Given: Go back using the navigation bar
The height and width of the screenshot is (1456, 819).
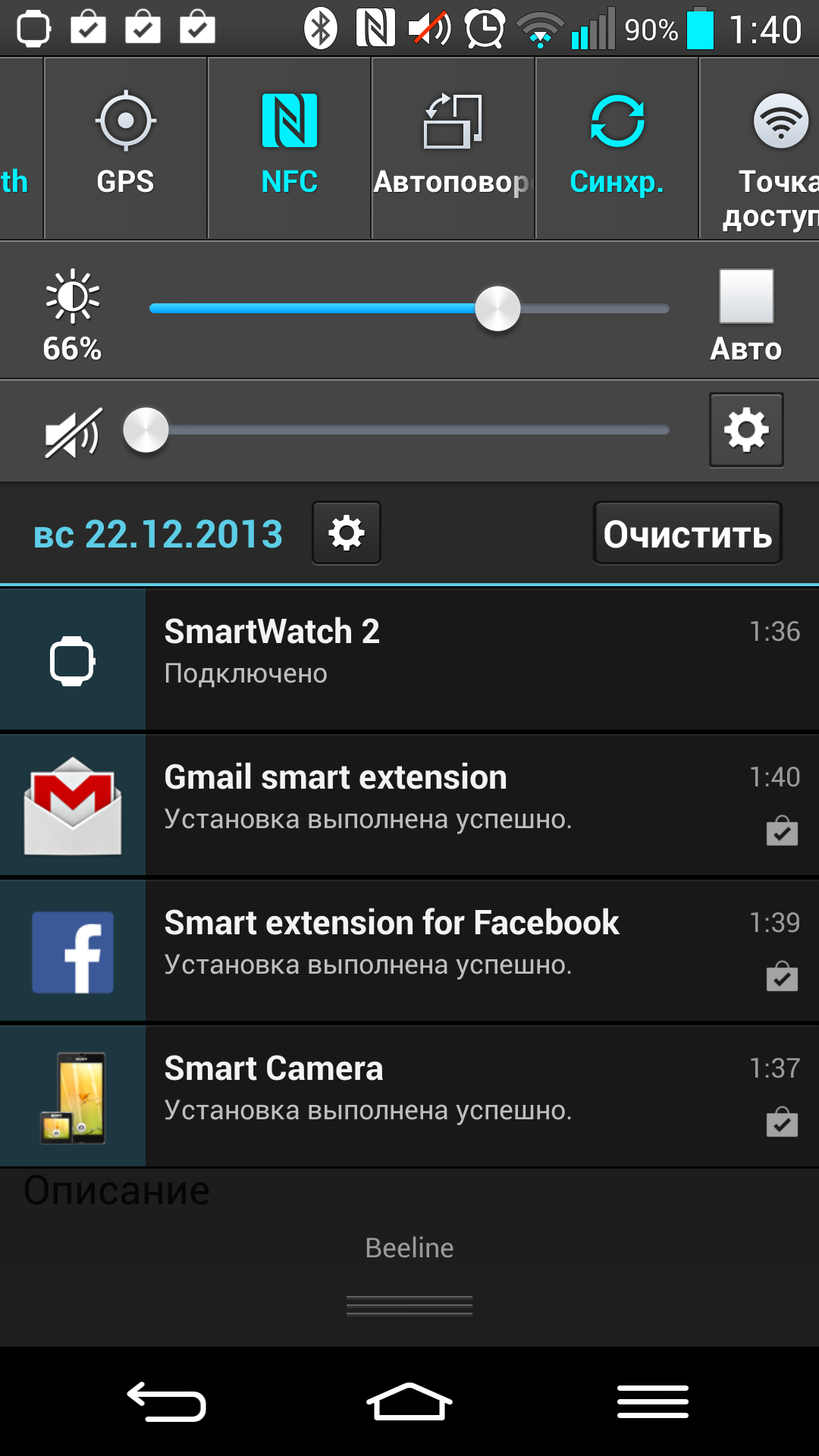Looking at the screenshot, I should (x=167, y=1401).
